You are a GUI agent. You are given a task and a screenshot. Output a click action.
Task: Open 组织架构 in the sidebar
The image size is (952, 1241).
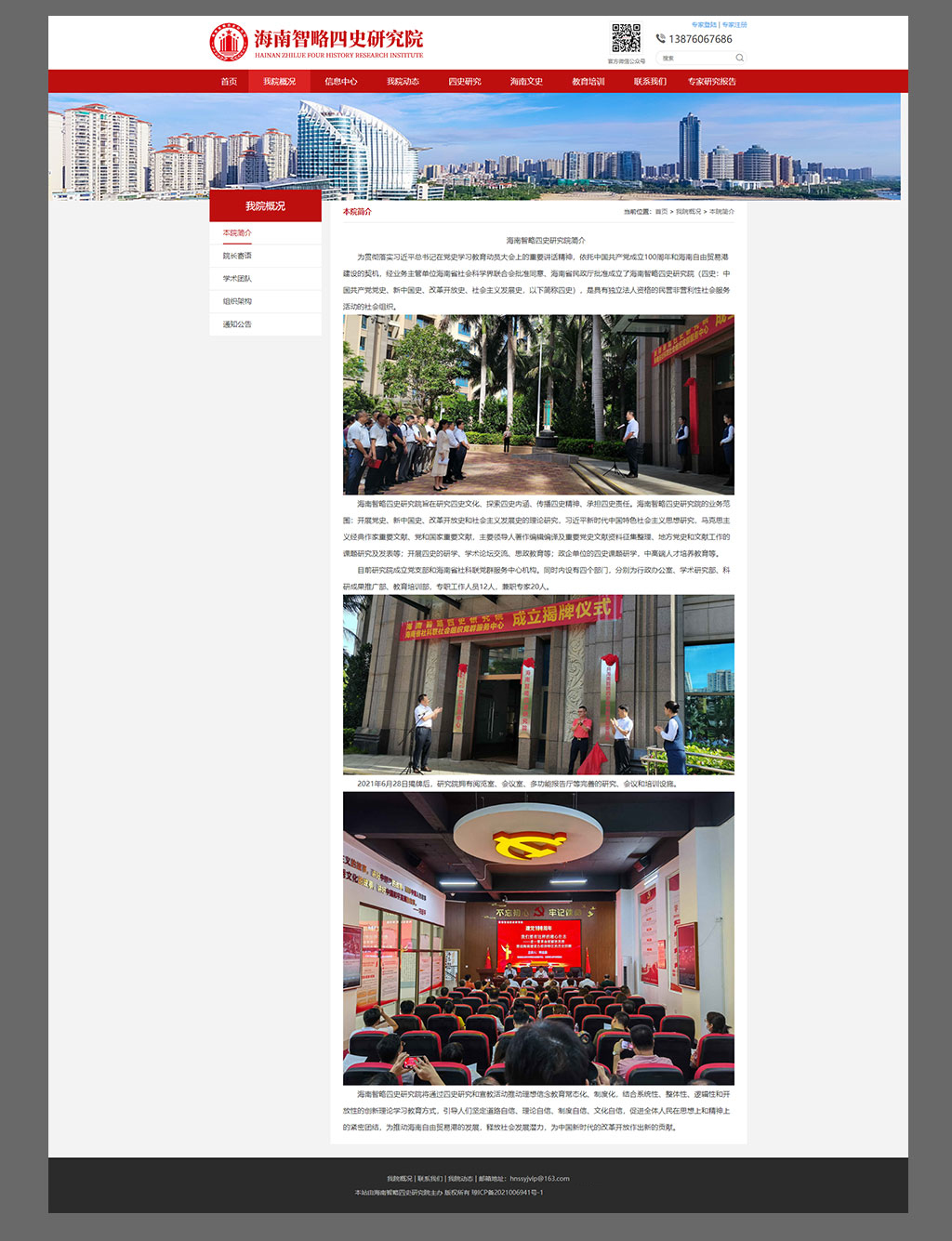237,301
